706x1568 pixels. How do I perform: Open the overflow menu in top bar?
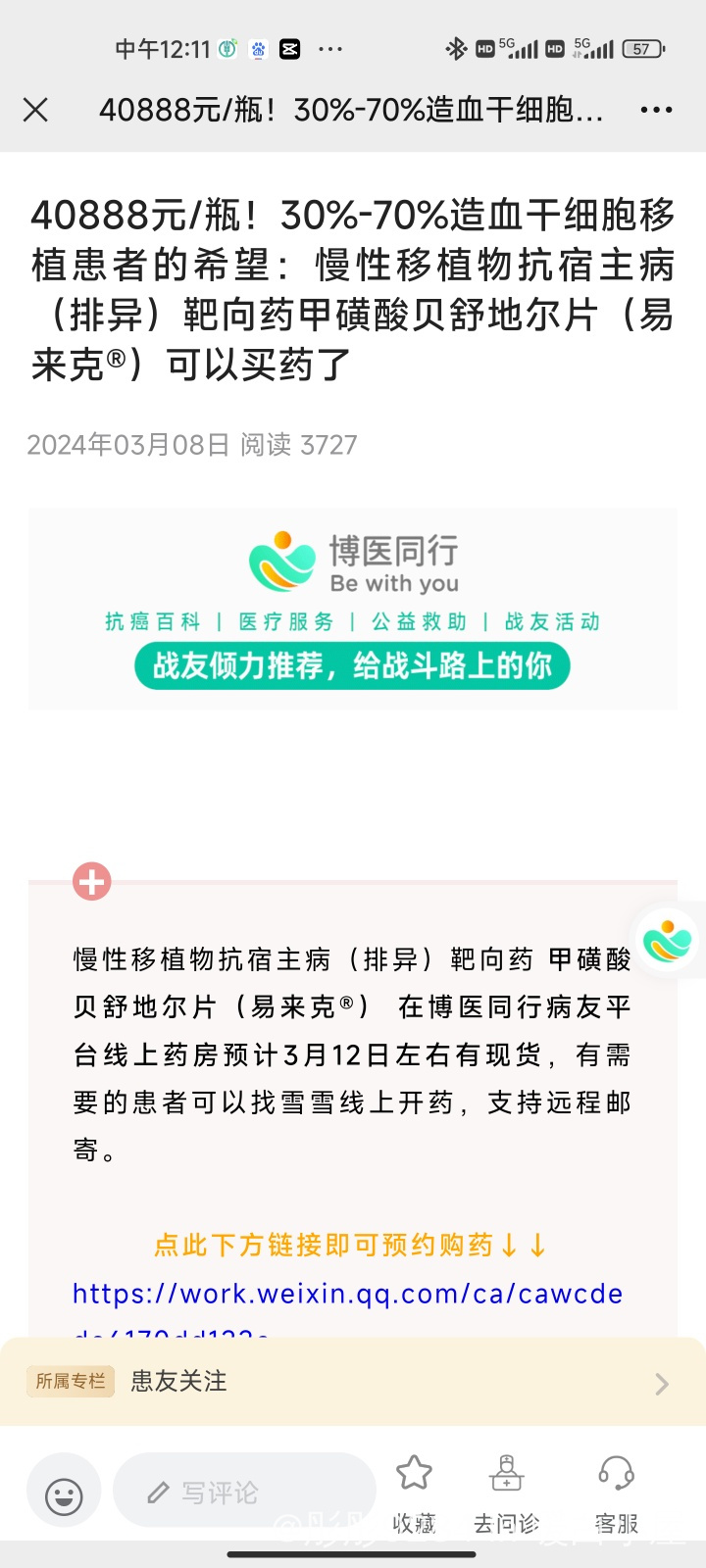click(x=656, y=110)
